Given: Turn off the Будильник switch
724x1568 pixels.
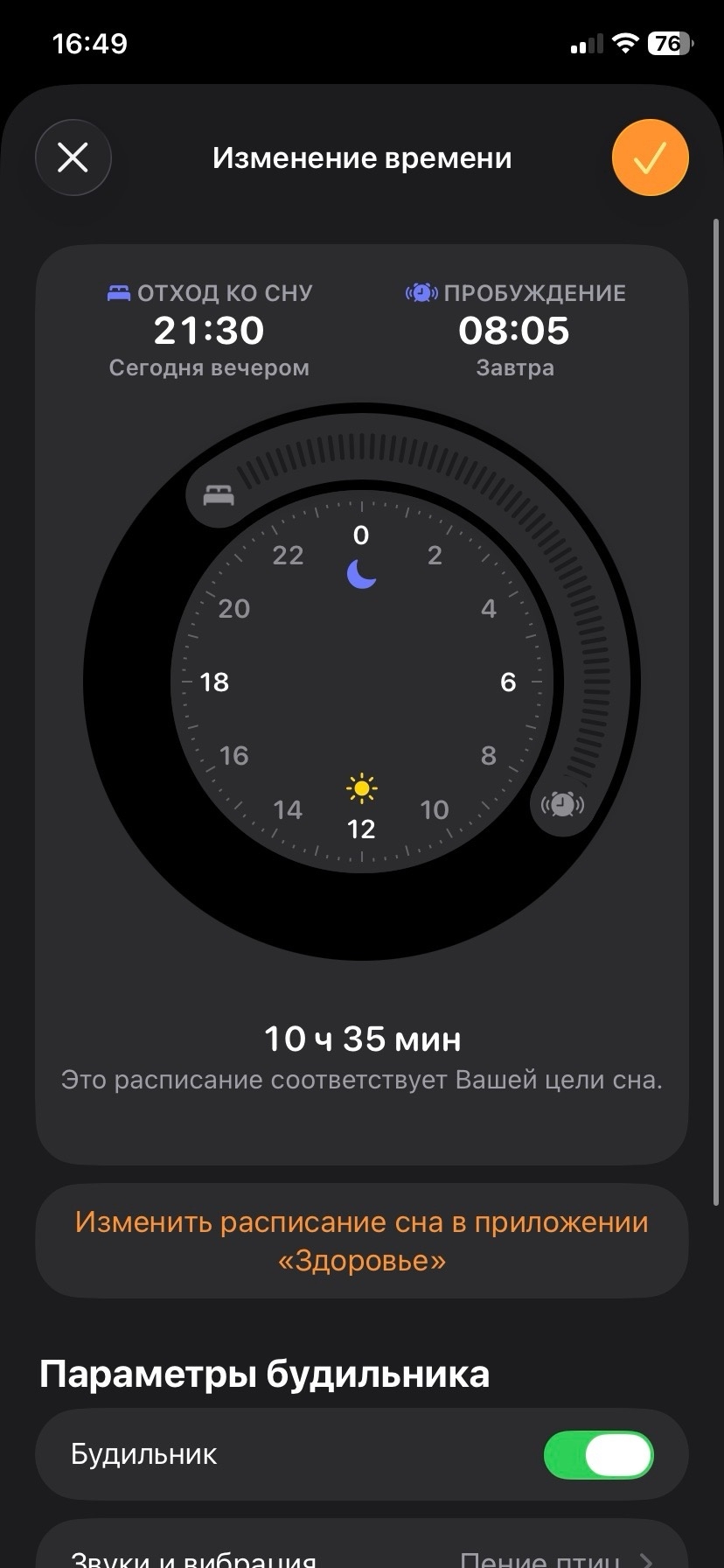Looking at the screenshot, I should coord(598,1454).
